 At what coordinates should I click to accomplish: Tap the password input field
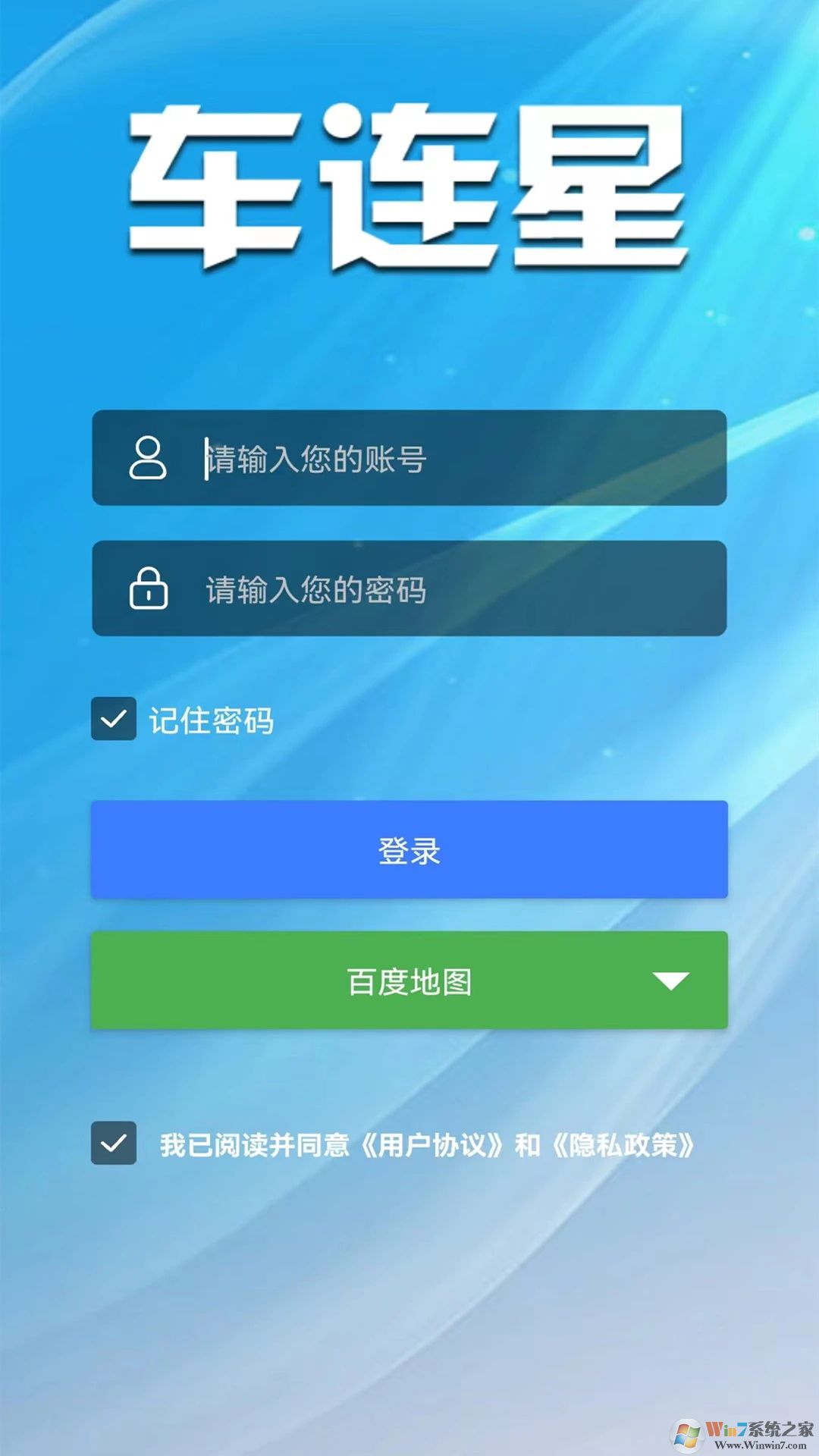(455, 589)
